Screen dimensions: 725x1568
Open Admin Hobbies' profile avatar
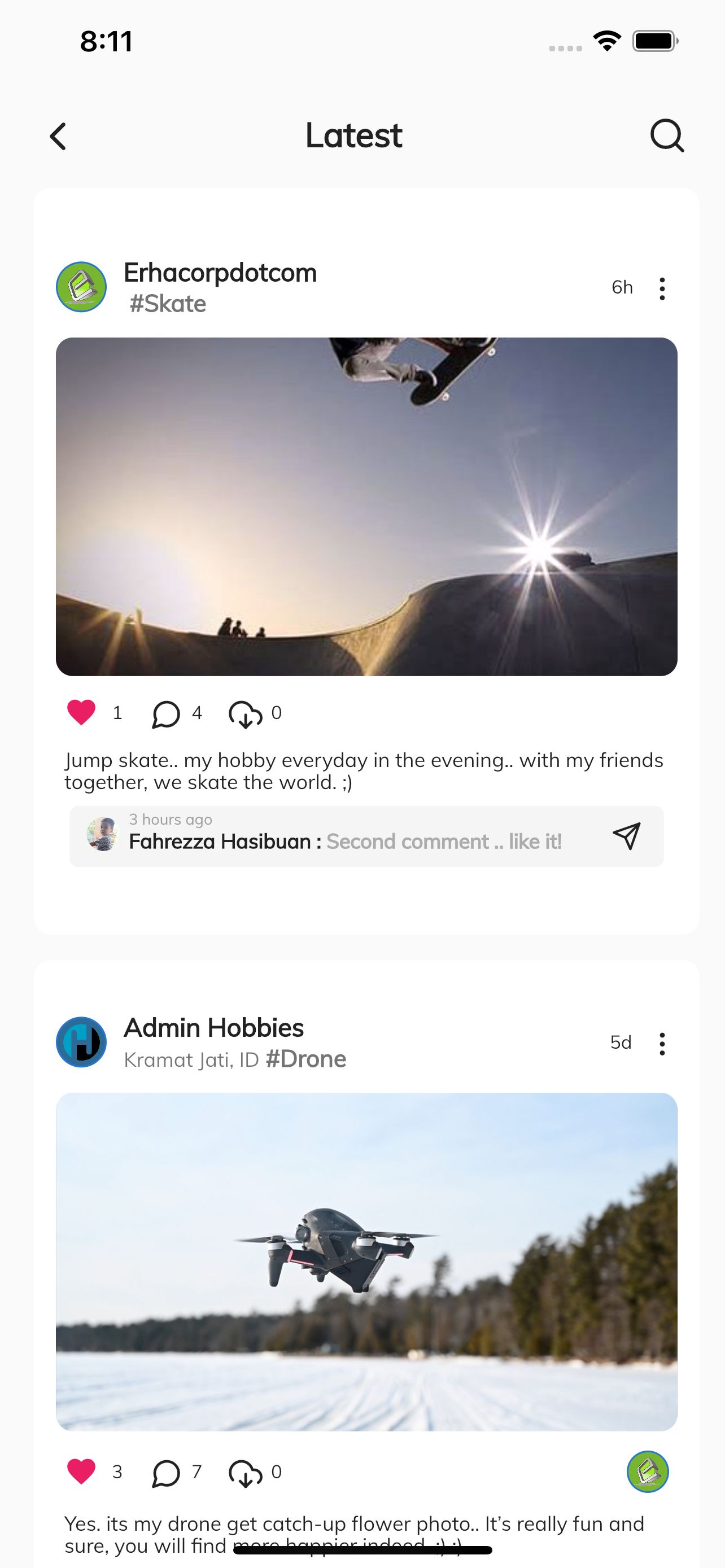pos(81,1042)
